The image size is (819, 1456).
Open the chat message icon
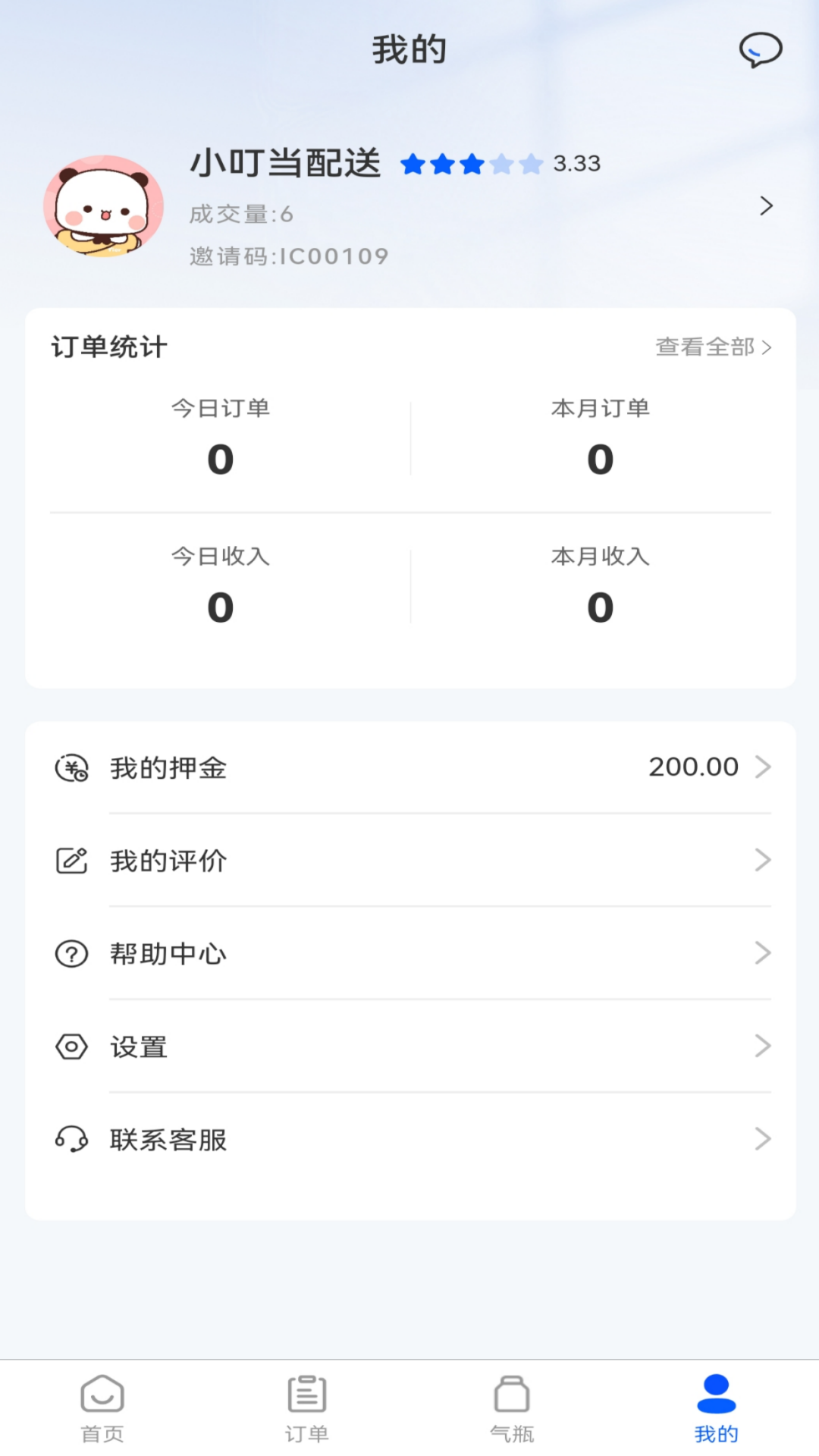759,50
